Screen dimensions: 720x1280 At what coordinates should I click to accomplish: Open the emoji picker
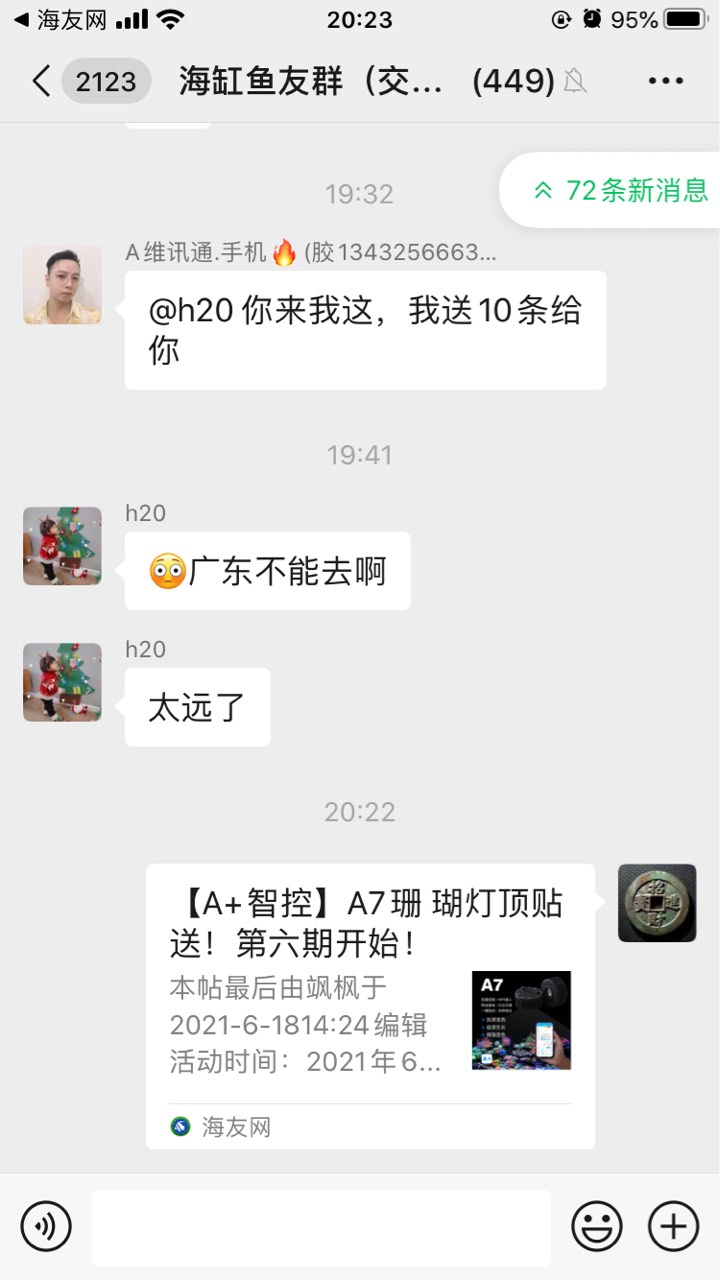coord(597,1226)
